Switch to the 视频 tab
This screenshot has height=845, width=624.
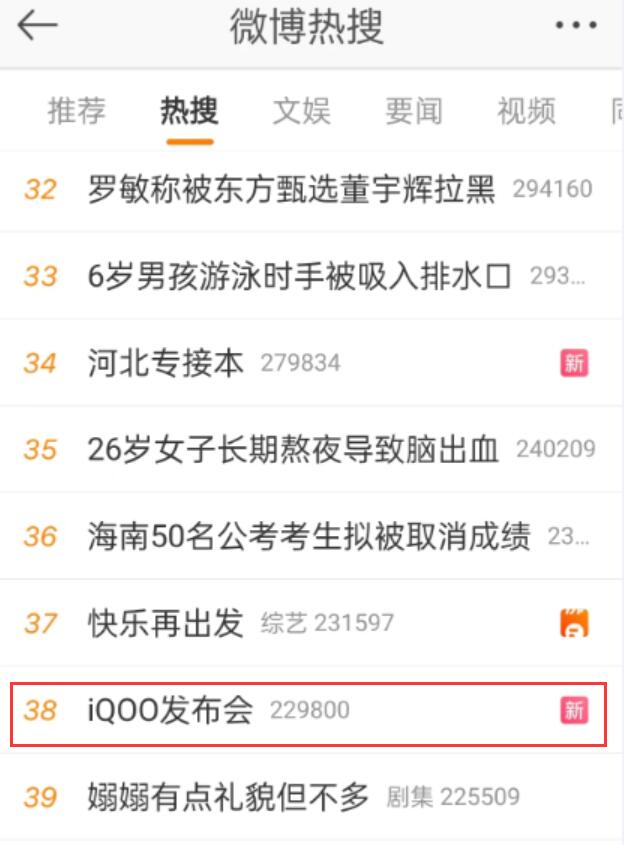(526, 111)
